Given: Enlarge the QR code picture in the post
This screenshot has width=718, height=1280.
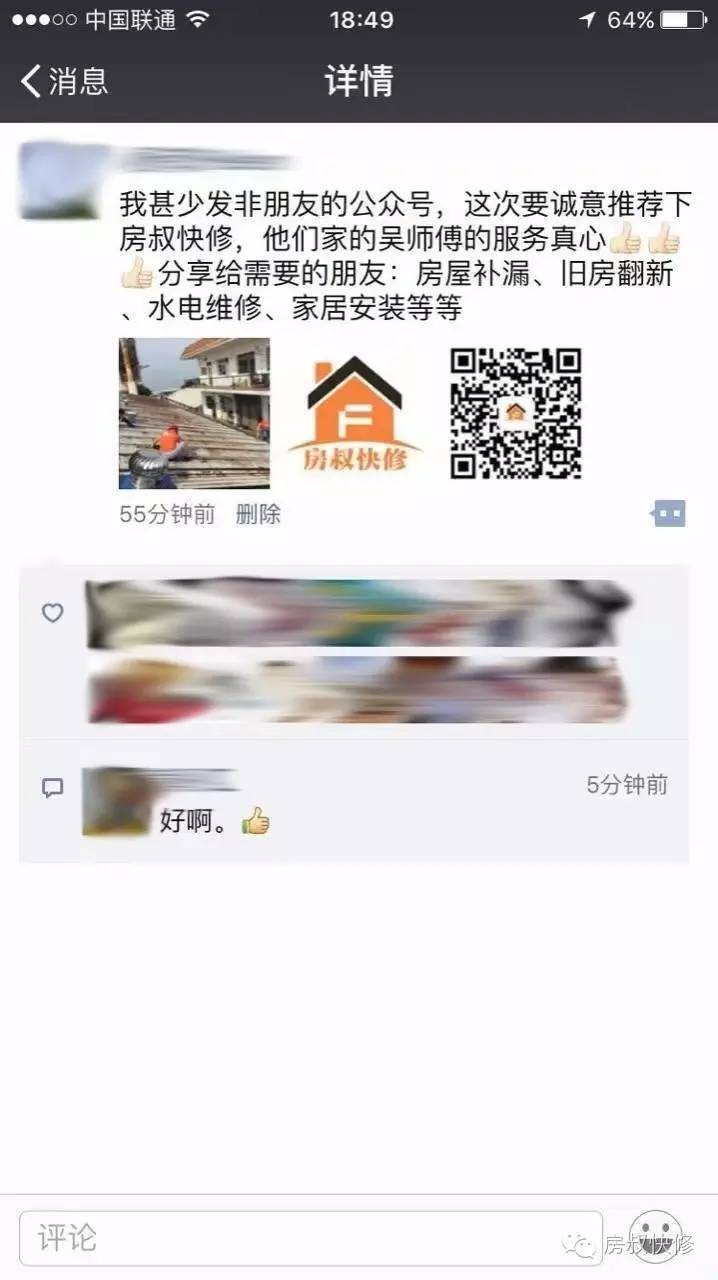Looking at the screenshot, I should (x=515, y=413).
